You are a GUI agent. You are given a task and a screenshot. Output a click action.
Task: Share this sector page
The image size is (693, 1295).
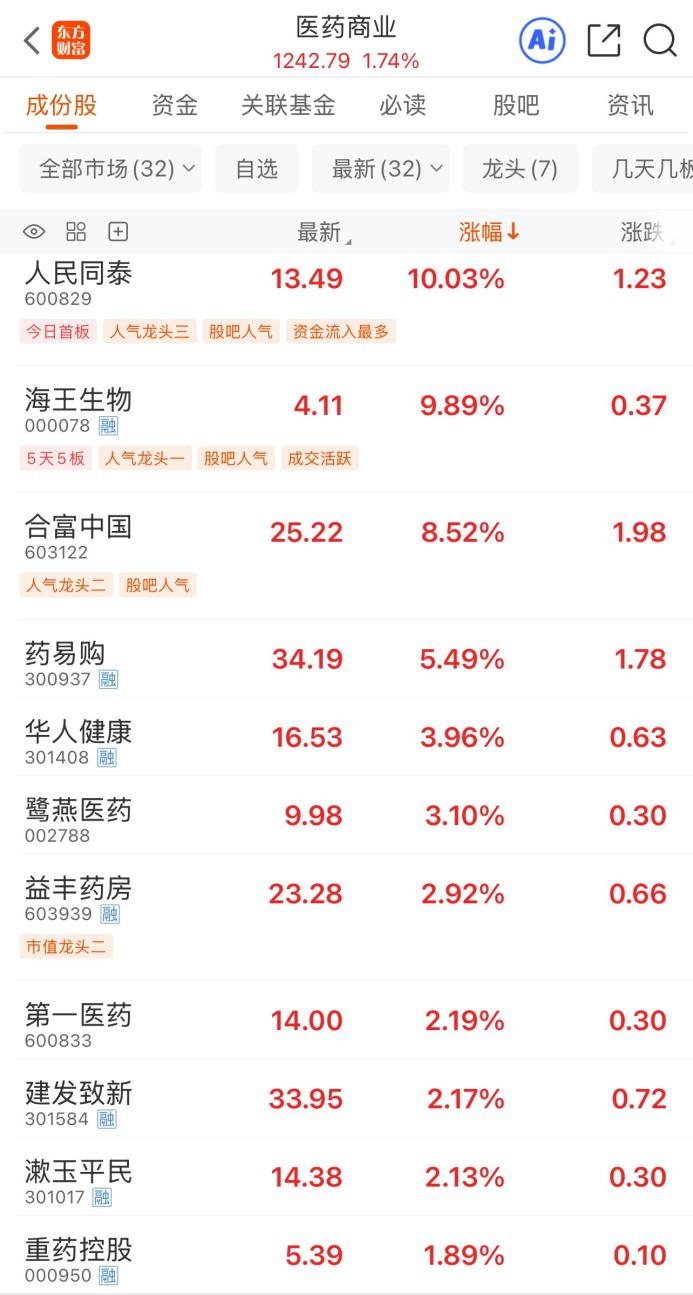(x=604, y=41)
